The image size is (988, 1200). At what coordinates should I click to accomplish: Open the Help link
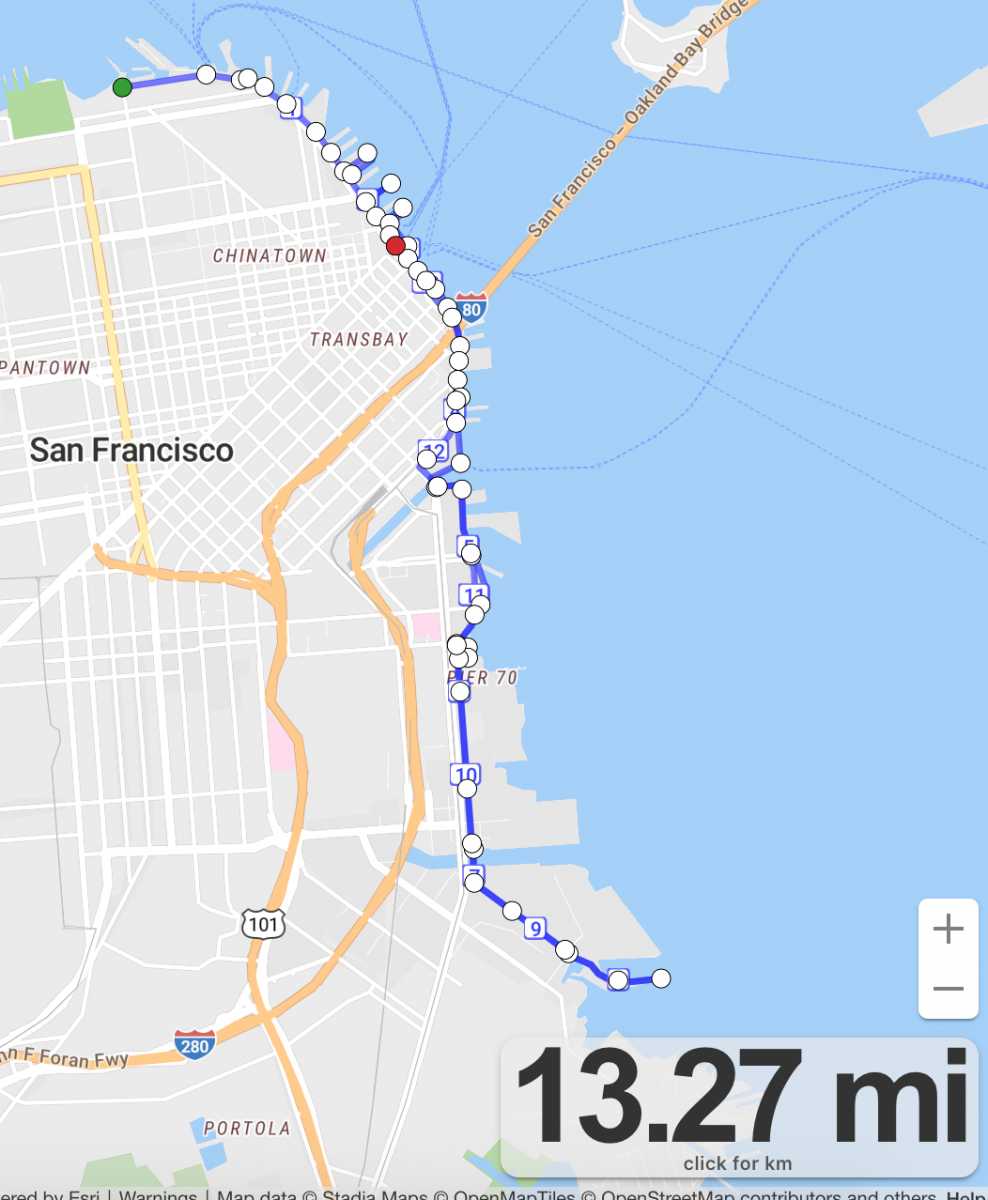point(966,1196)
